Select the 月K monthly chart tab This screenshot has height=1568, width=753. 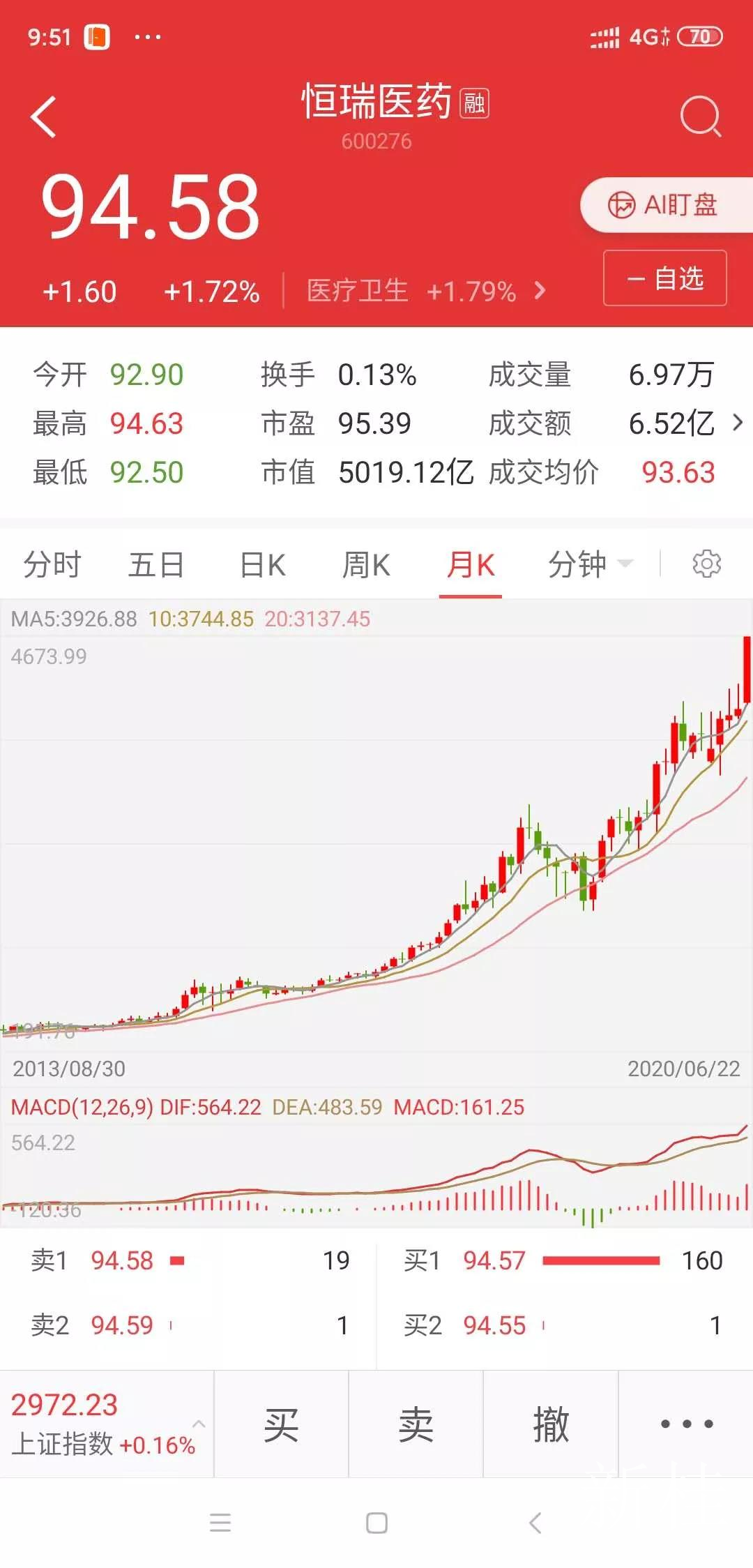471,564
